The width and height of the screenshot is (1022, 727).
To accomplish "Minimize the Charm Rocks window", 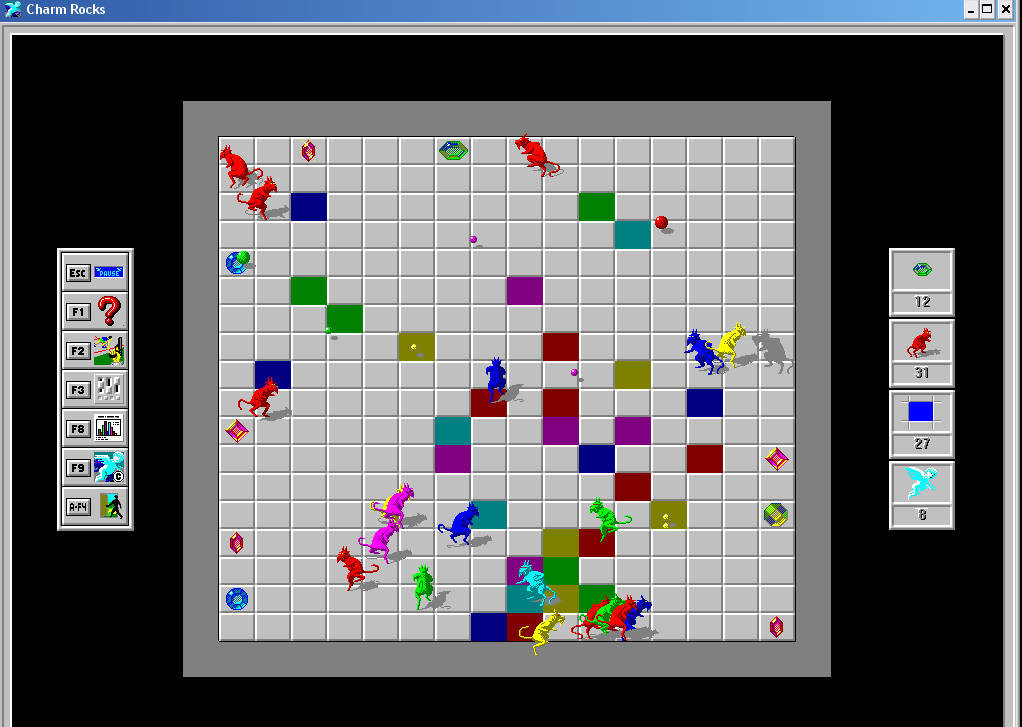I will tap(971, 9).
